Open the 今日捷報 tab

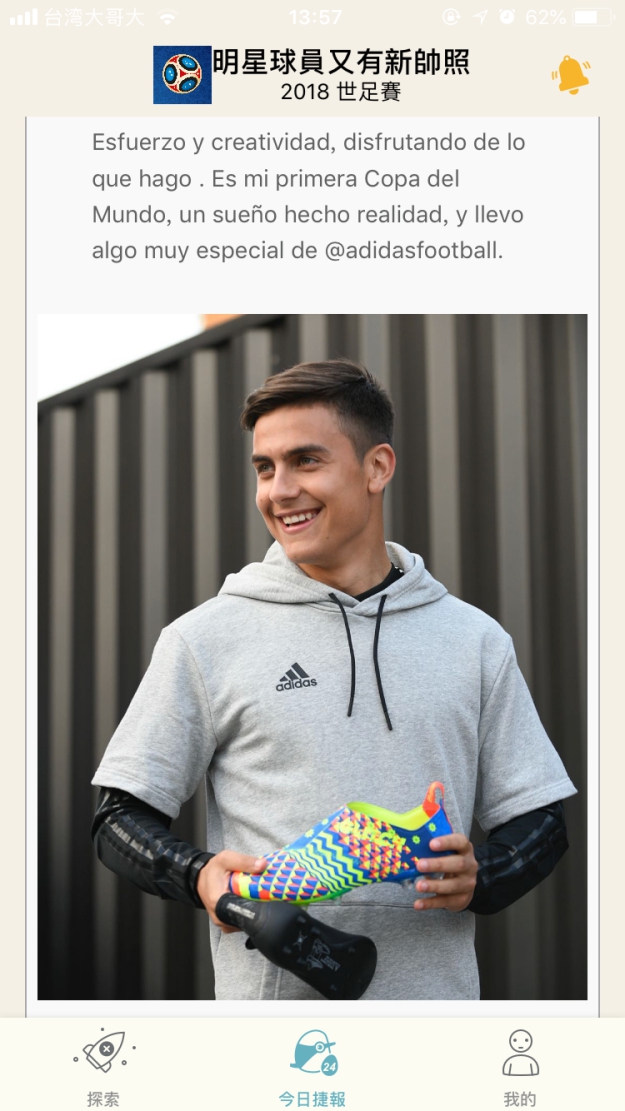tap(312, 1066)
